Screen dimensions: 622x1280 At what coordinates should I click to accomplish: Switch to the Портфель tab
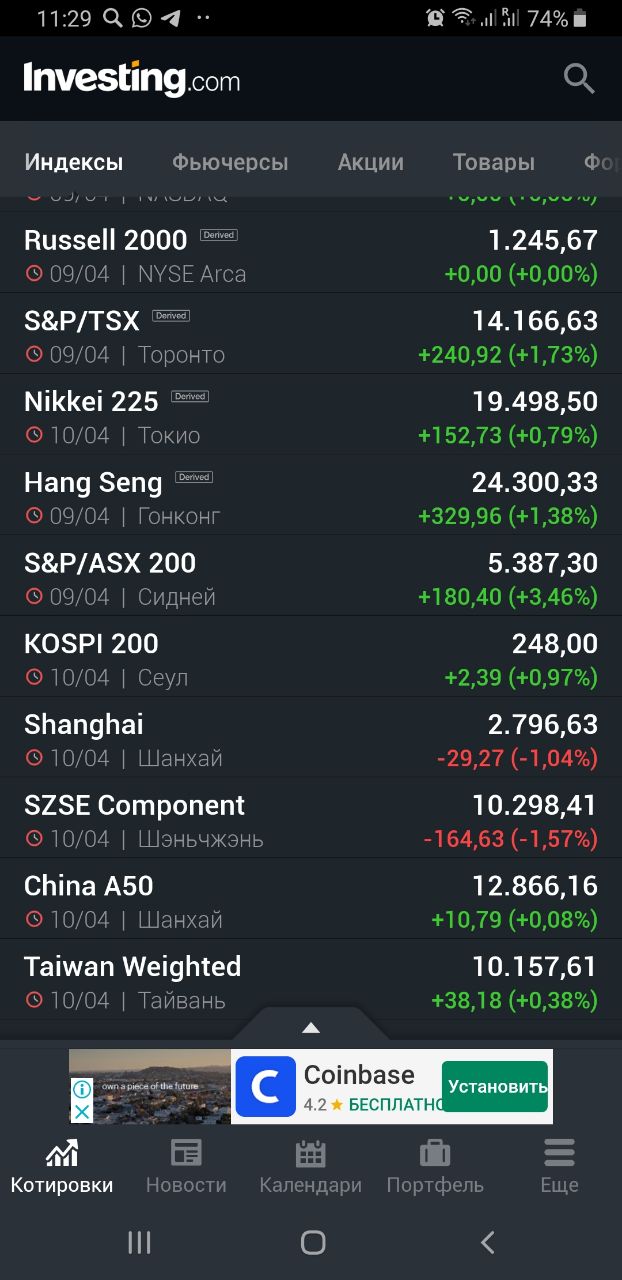click(435, 1167)
